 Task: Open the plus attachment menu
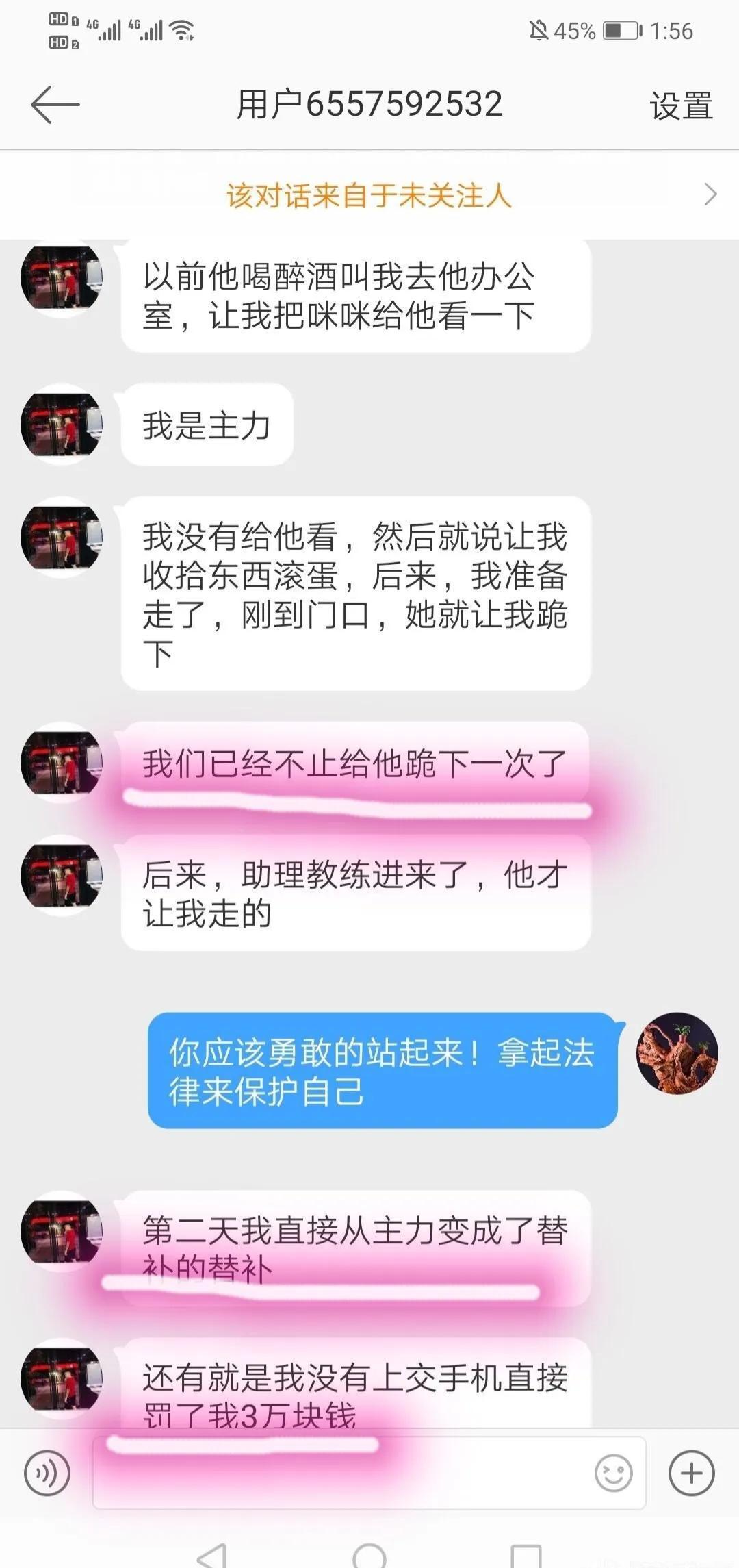691,1473
